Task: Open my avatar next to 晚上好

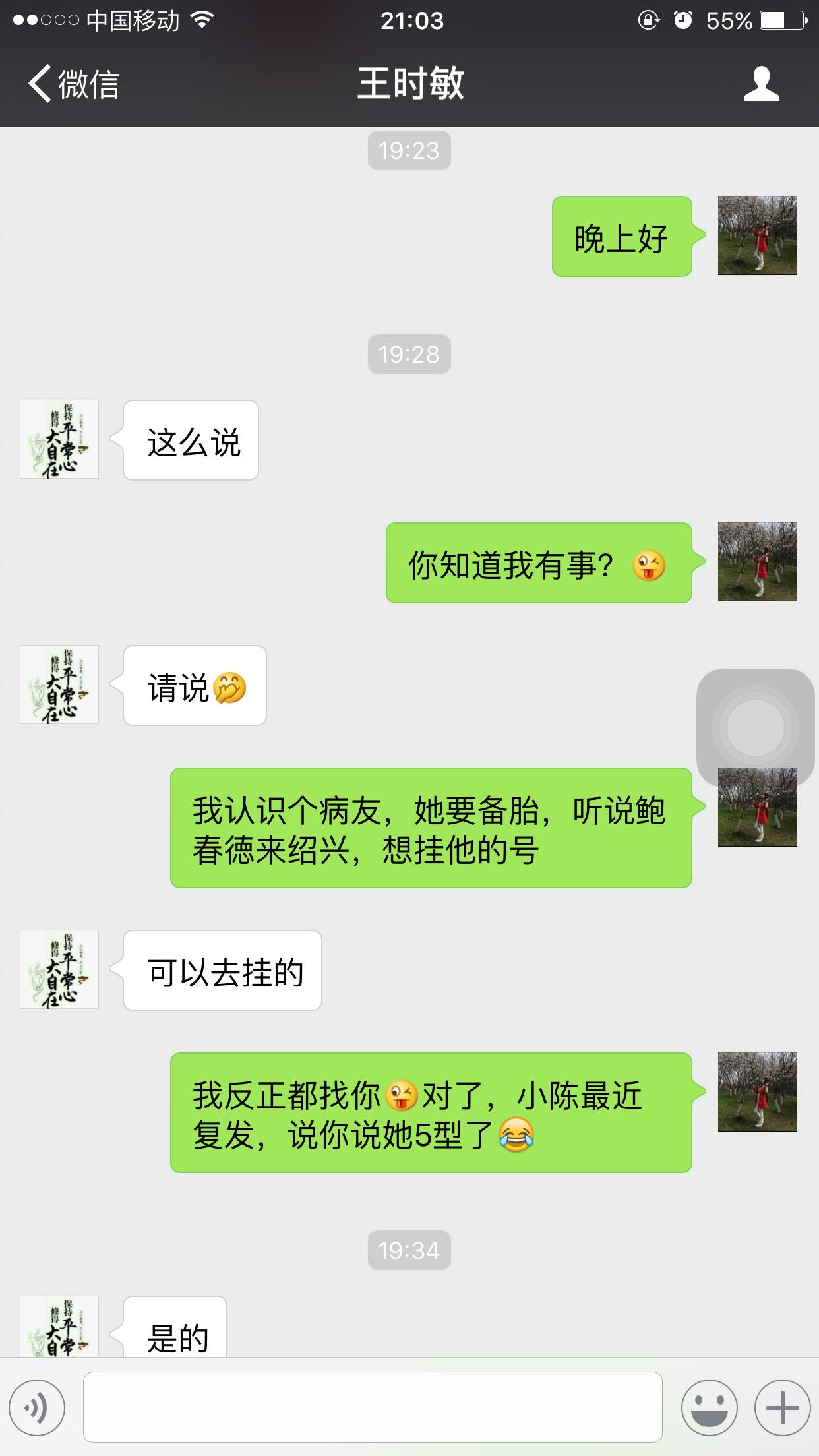Action: pos(757,235)
